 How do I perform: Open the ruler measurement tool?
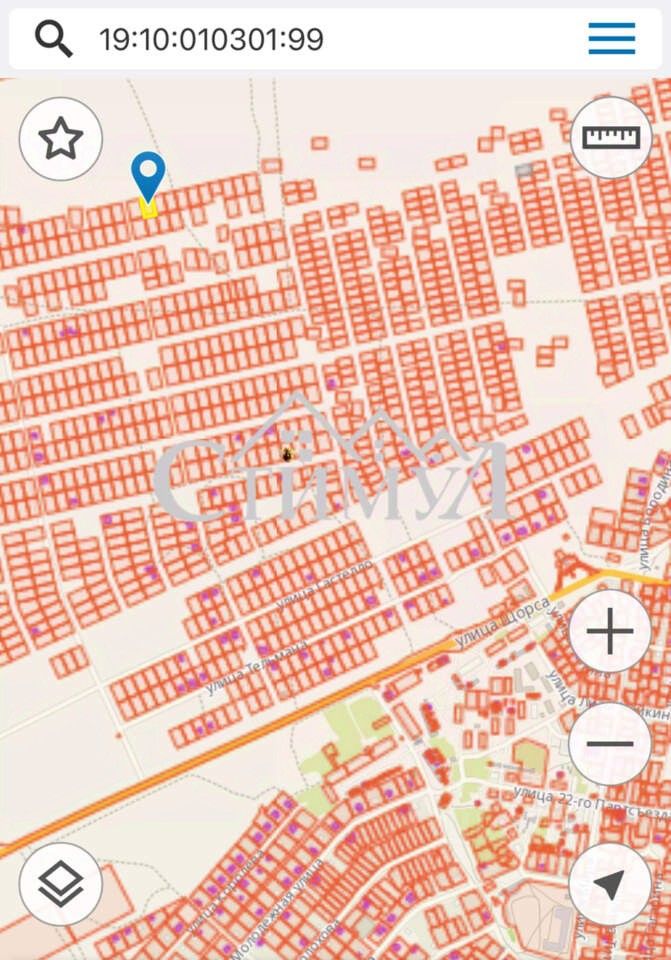click(x=611, y=138)
